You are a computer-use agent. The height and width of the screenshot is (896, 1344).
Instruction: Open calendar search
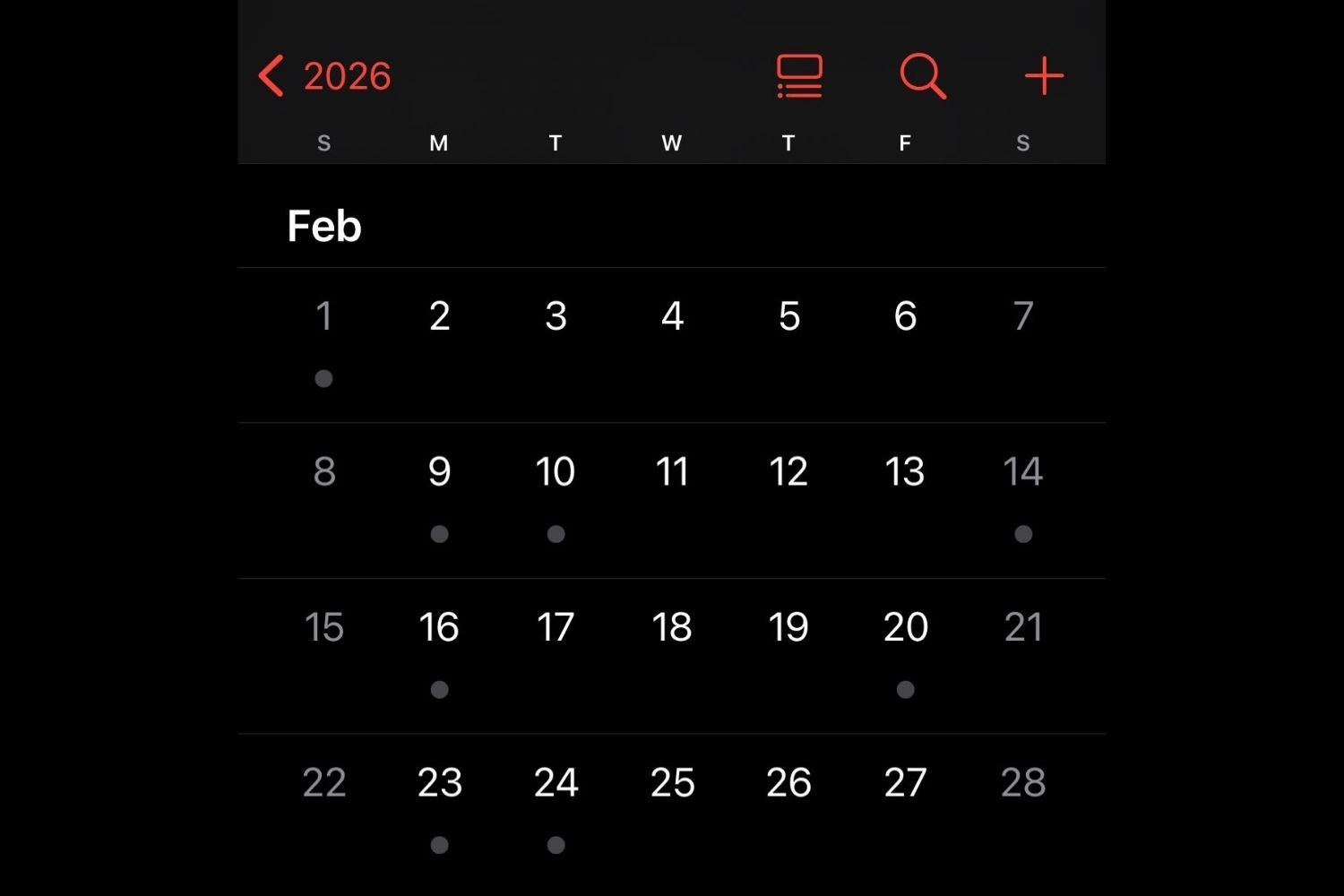pyautogui.click(x=922, y=76)
